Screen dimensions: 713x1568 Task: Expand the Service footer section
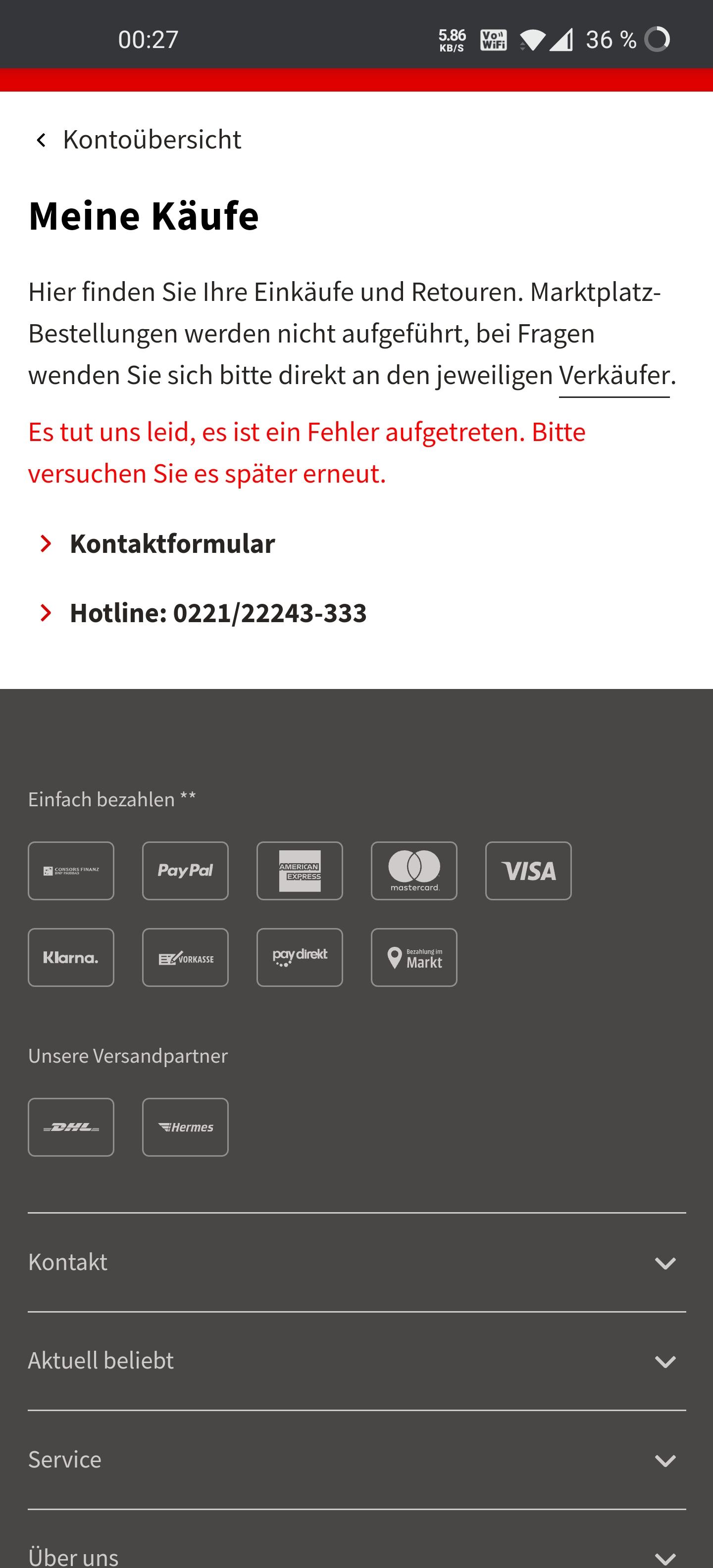pyautogui.click(x=357, y=1460)
